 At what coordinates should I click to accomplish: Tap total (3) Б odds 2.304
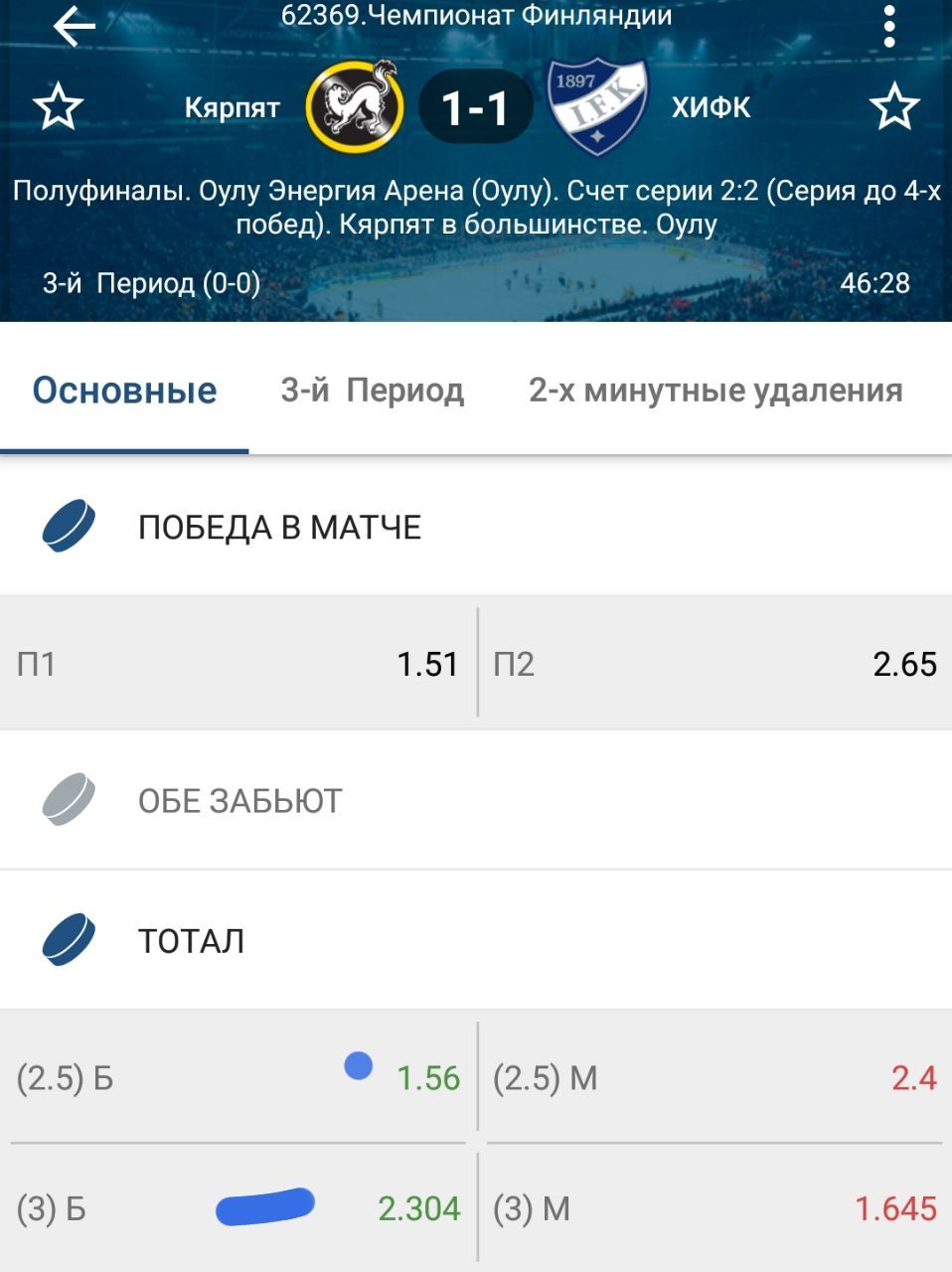click(238, 1208)
